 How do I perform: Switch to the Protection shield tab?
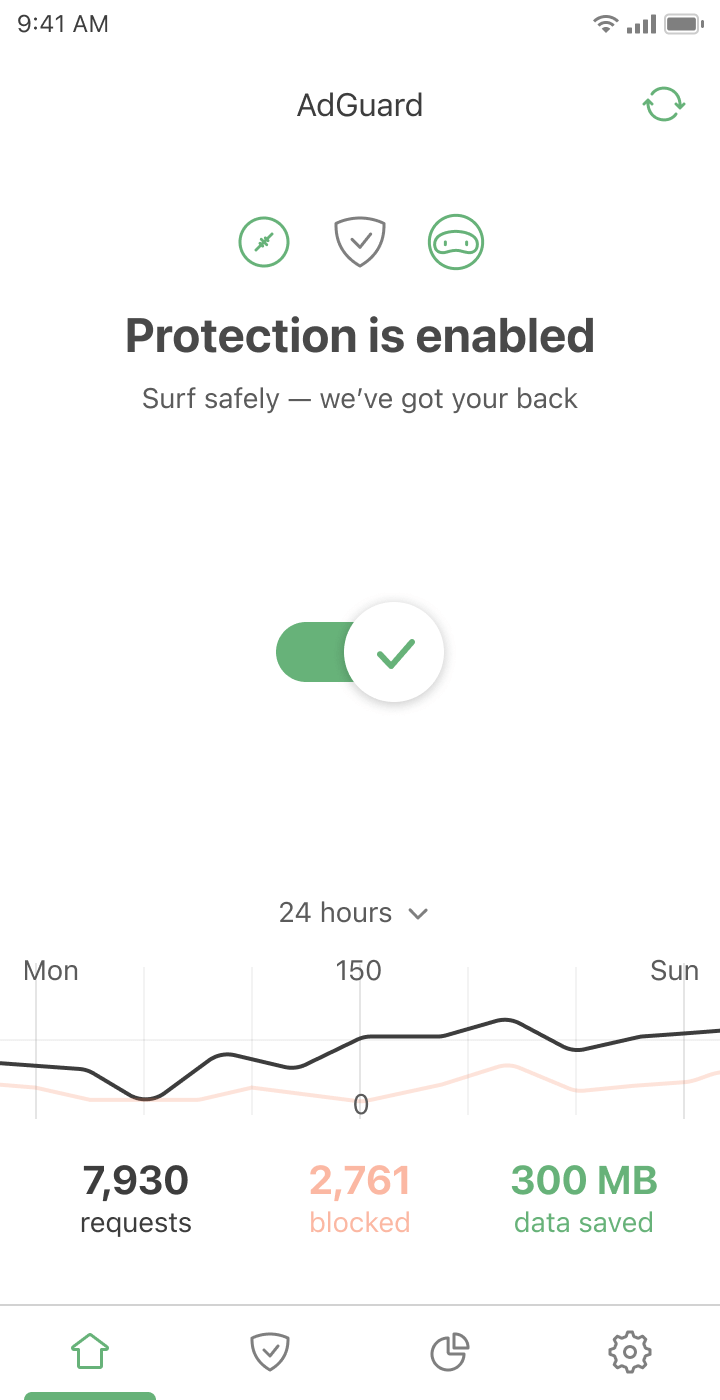point(270,1352)
